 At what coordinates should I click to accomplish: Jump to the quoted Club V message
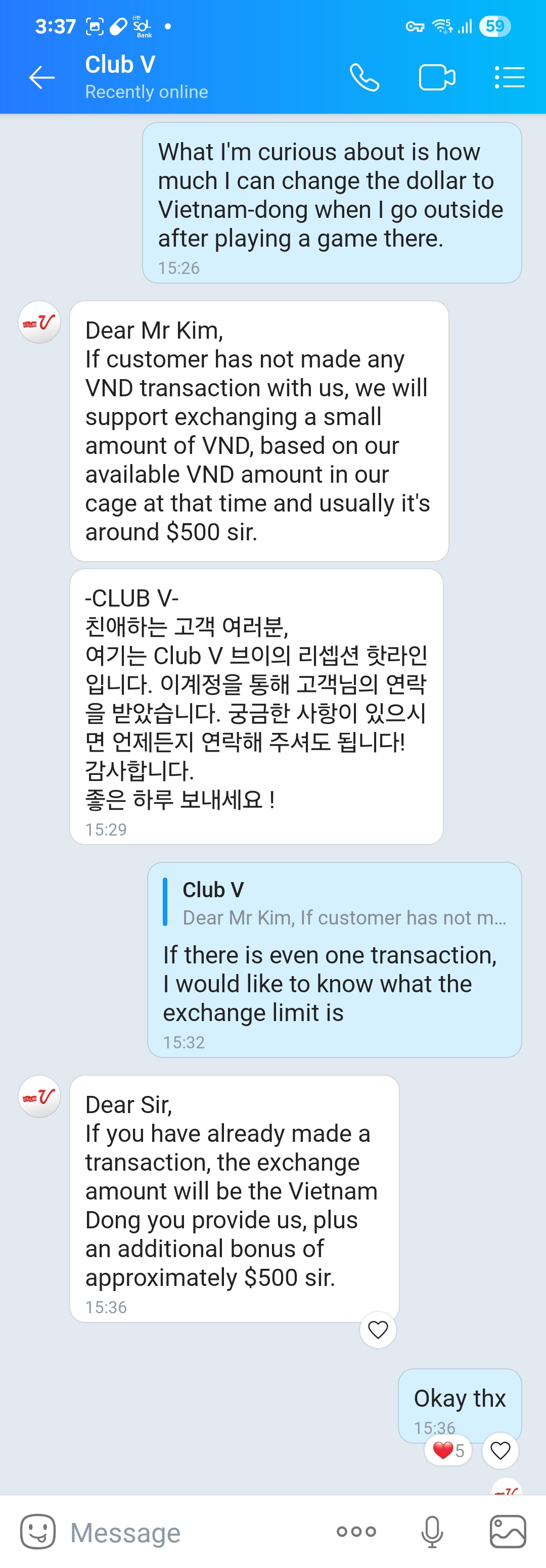click(335, 904)
